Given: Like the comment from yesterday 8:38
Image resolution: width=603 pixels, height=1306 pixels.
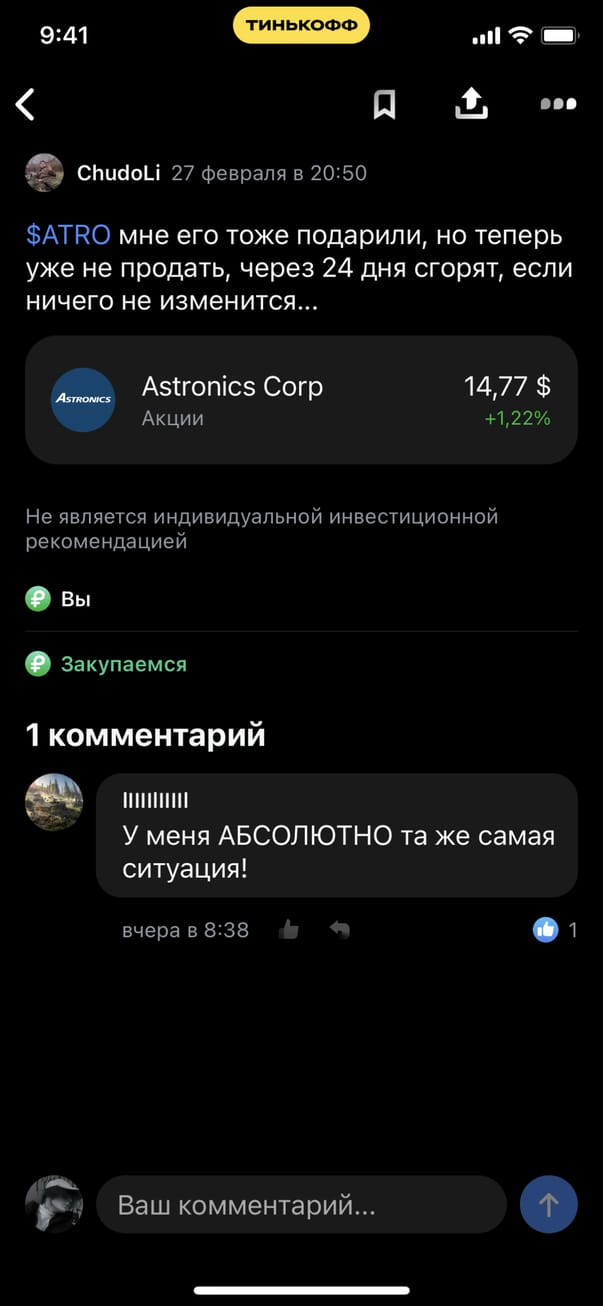Looking at the screenshot, I should pos(289,930).
